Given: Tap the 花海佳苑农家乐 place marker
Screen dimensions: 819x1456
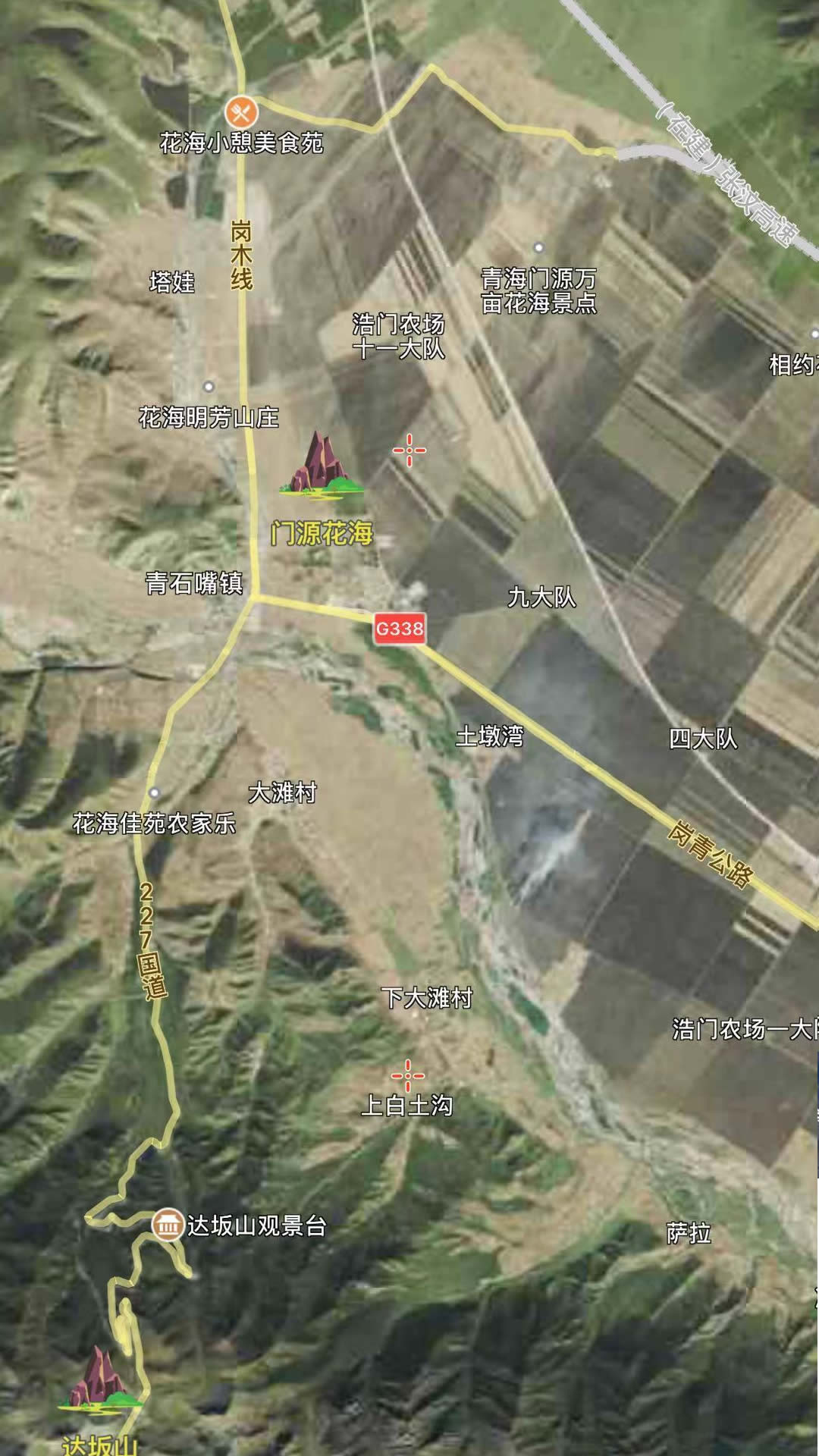Looking at the screenshot, I should click(x=155, y=792).
